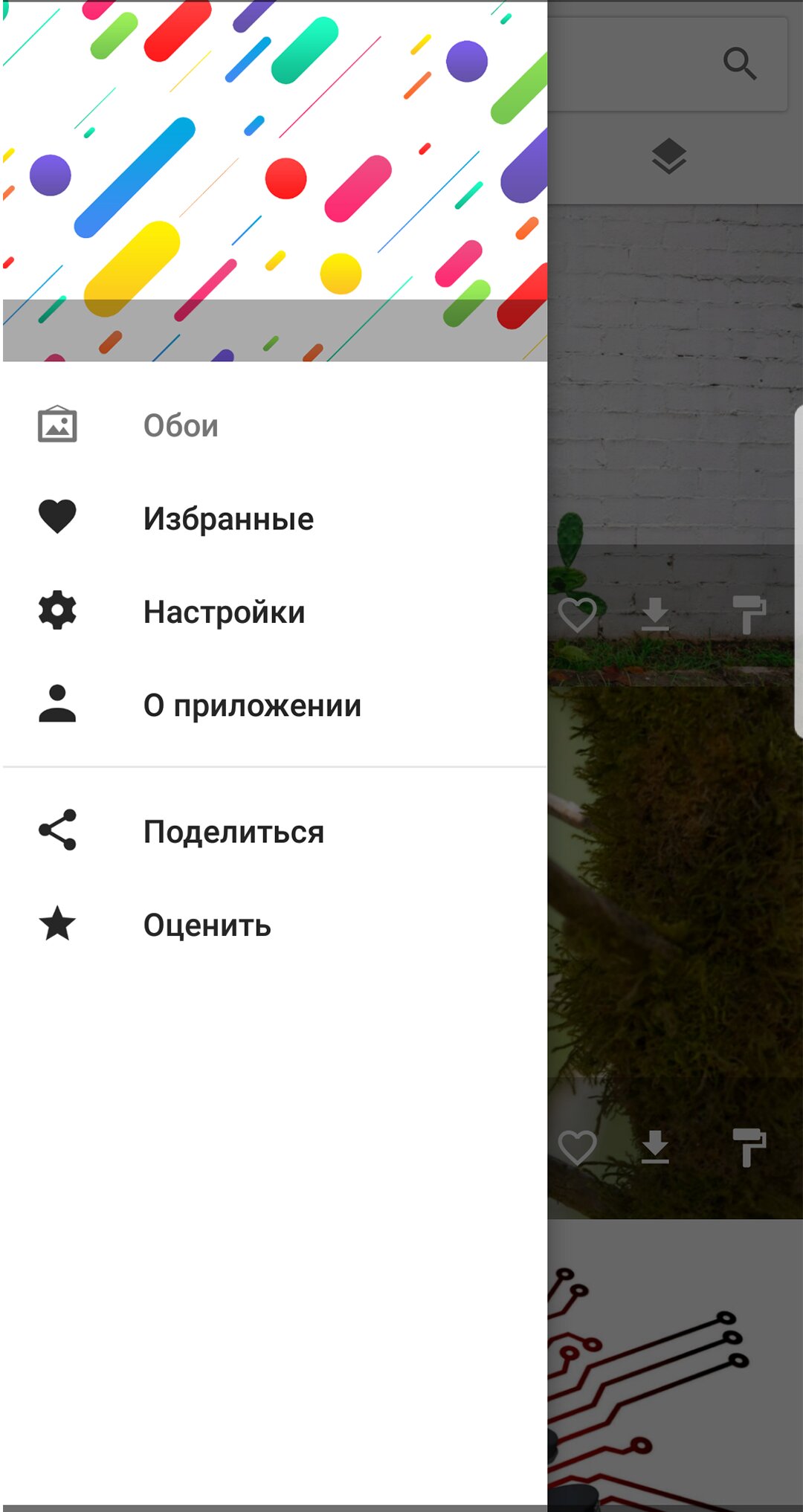Set the green hedge wallpaper with roller icon
Image resolution: width=803 pixels, height=1512 pixels.
tap(749, 1148)
